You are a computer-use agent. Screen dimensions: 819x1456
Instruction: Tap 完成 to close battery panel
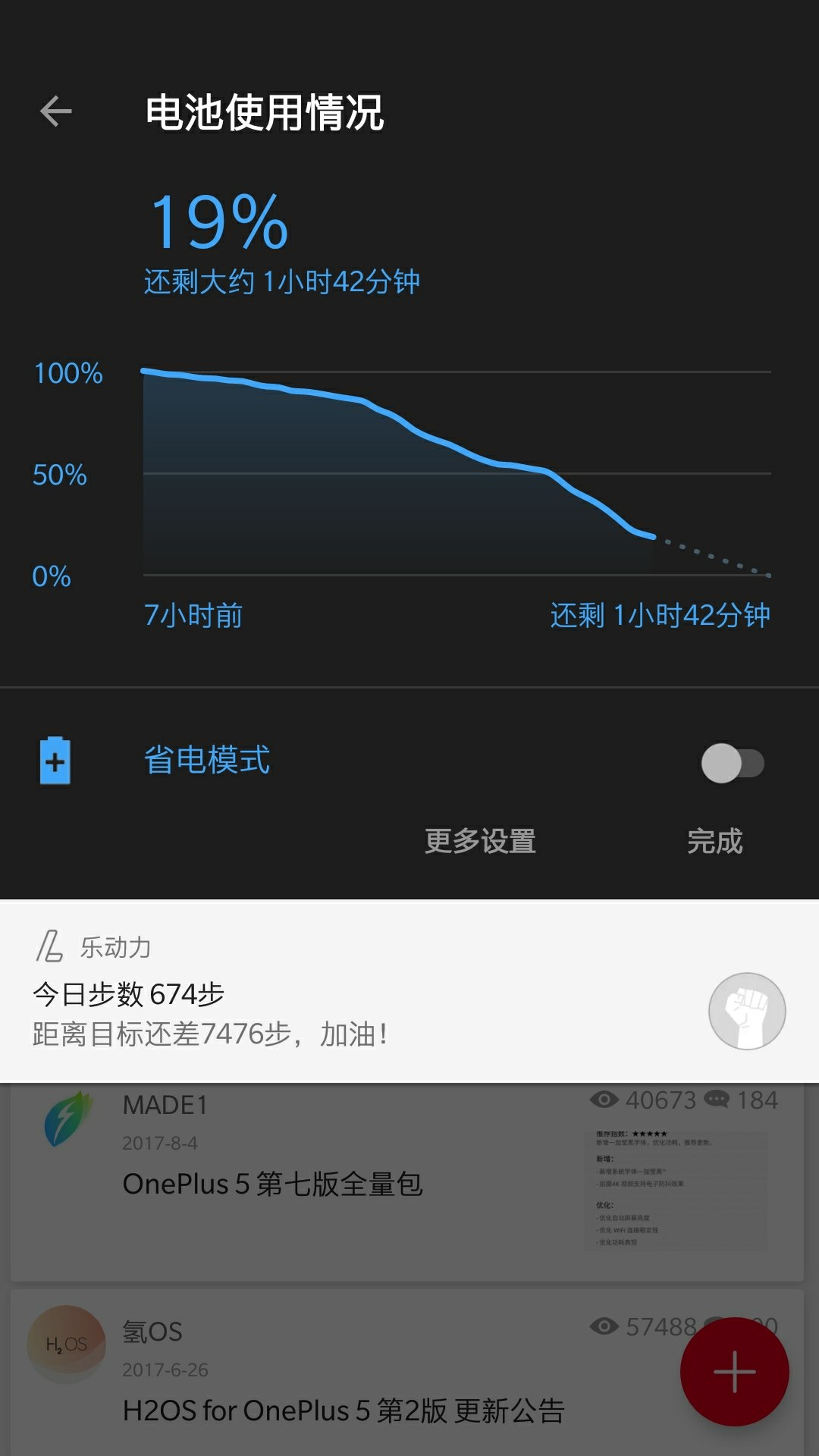coord(714,841)
